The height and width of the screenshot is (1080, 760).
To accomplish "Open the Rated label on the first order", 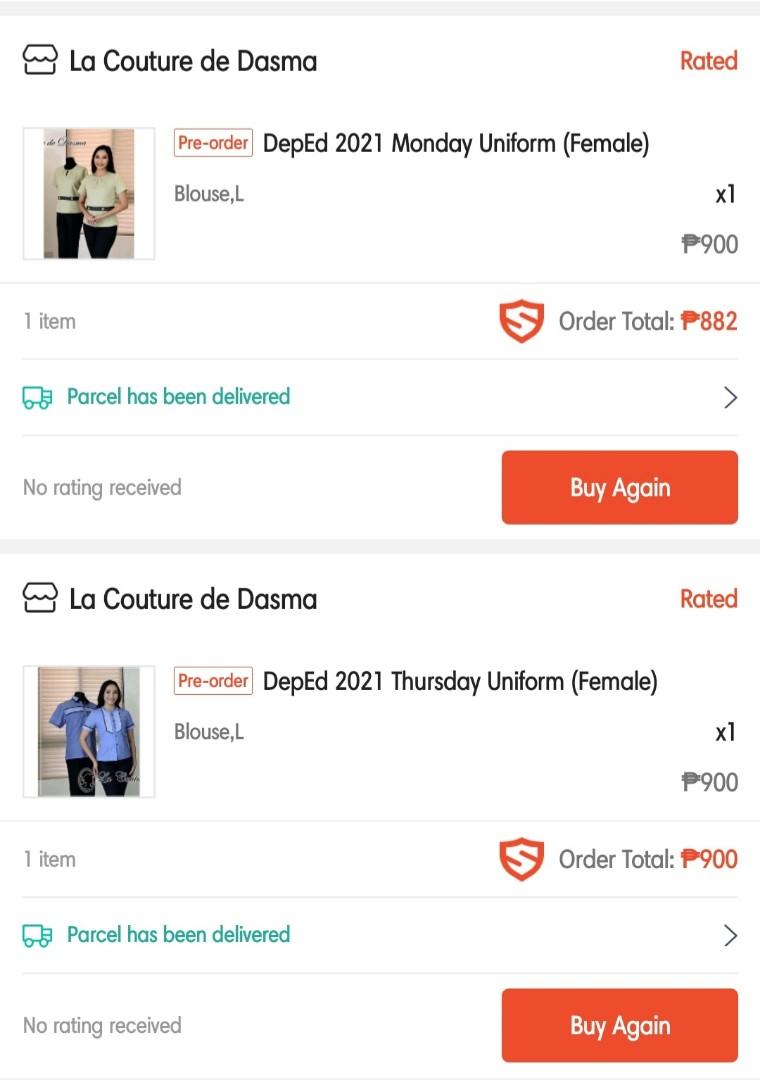I will pyautogui.click(x=709, y=60).
